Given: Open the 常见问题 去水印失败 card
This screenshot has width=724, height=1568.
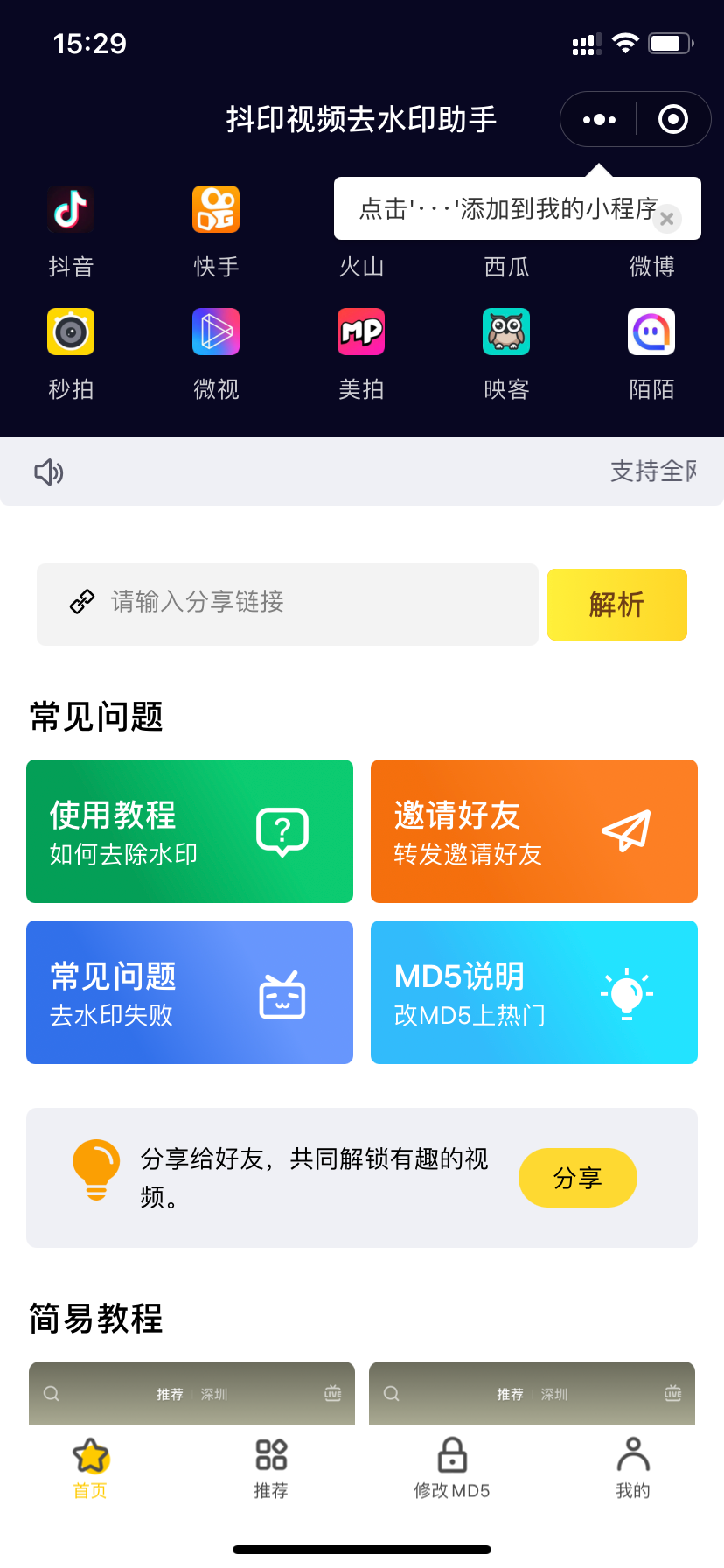Looking at the screenshot, I should [190, 992].
